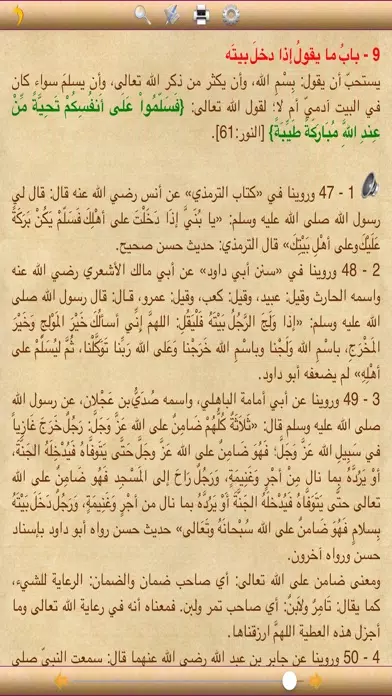Tap the pin icon beside the printer
The height and width of the screenshot is (696, 392).
[172, 15]
